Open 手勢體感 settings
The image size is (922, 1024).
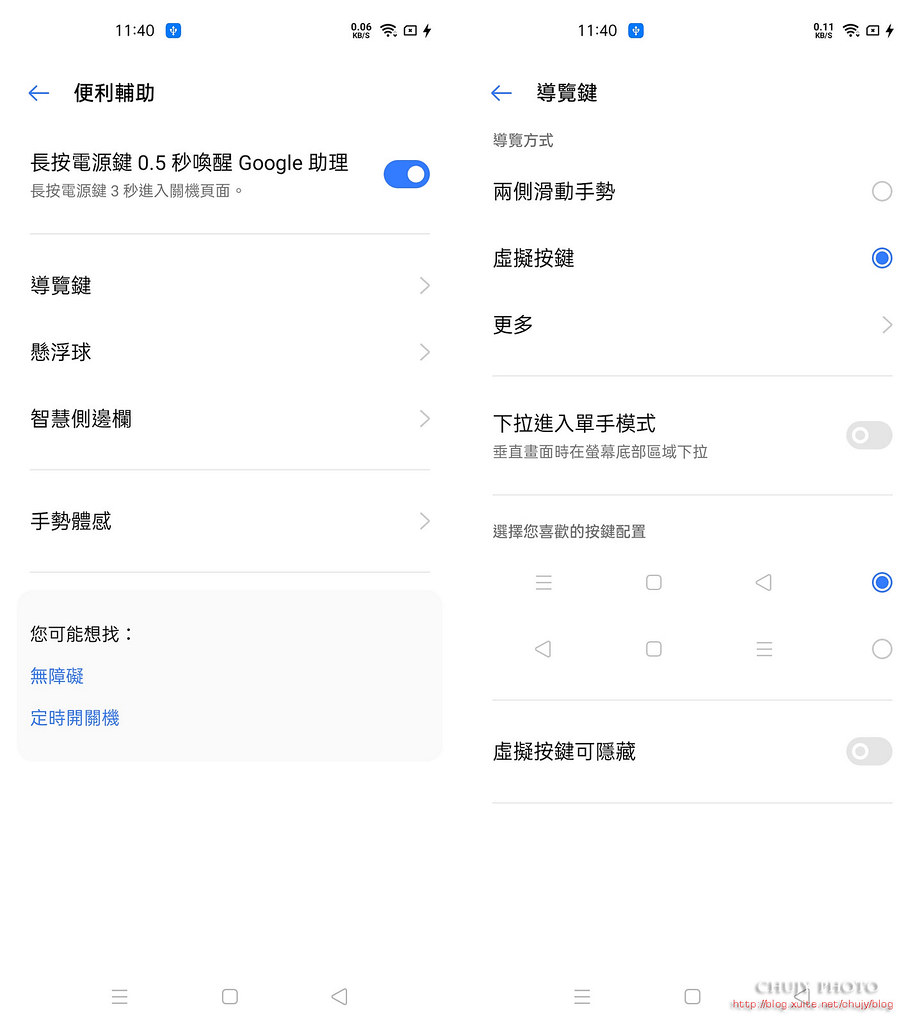point(230,521)
